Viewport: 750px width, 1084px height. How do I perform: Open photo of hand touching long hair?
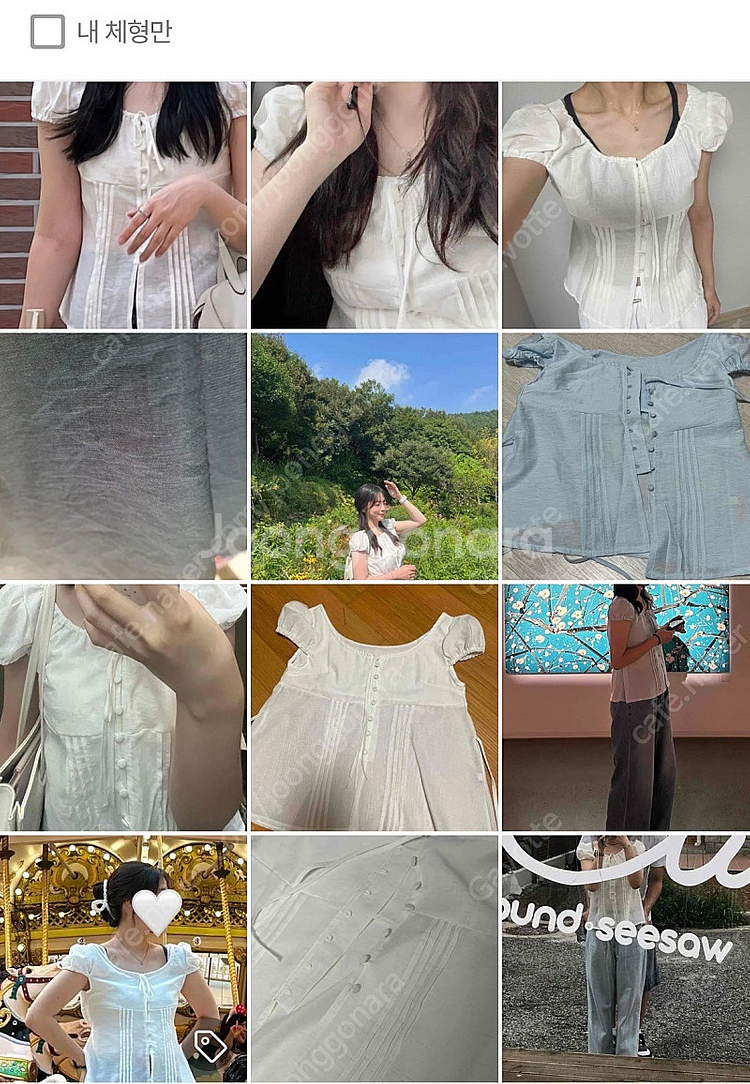[x=374, y=205]
